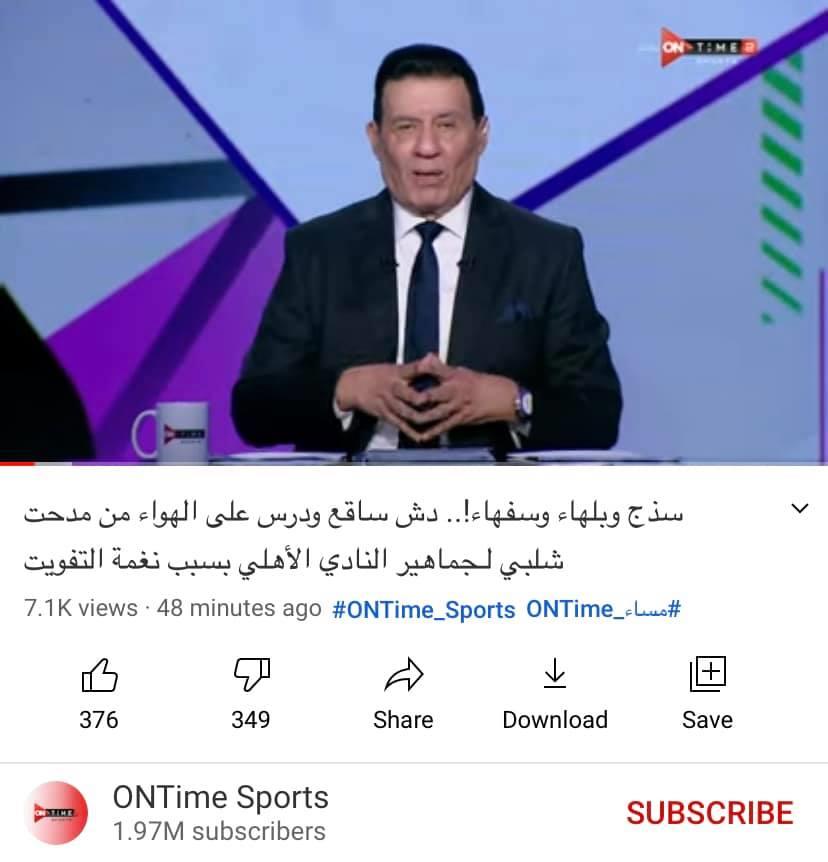The image size is (828, 862).
Task: Open the #ONTime_Sports hashtag link
Action: click(x=423, y=609)
